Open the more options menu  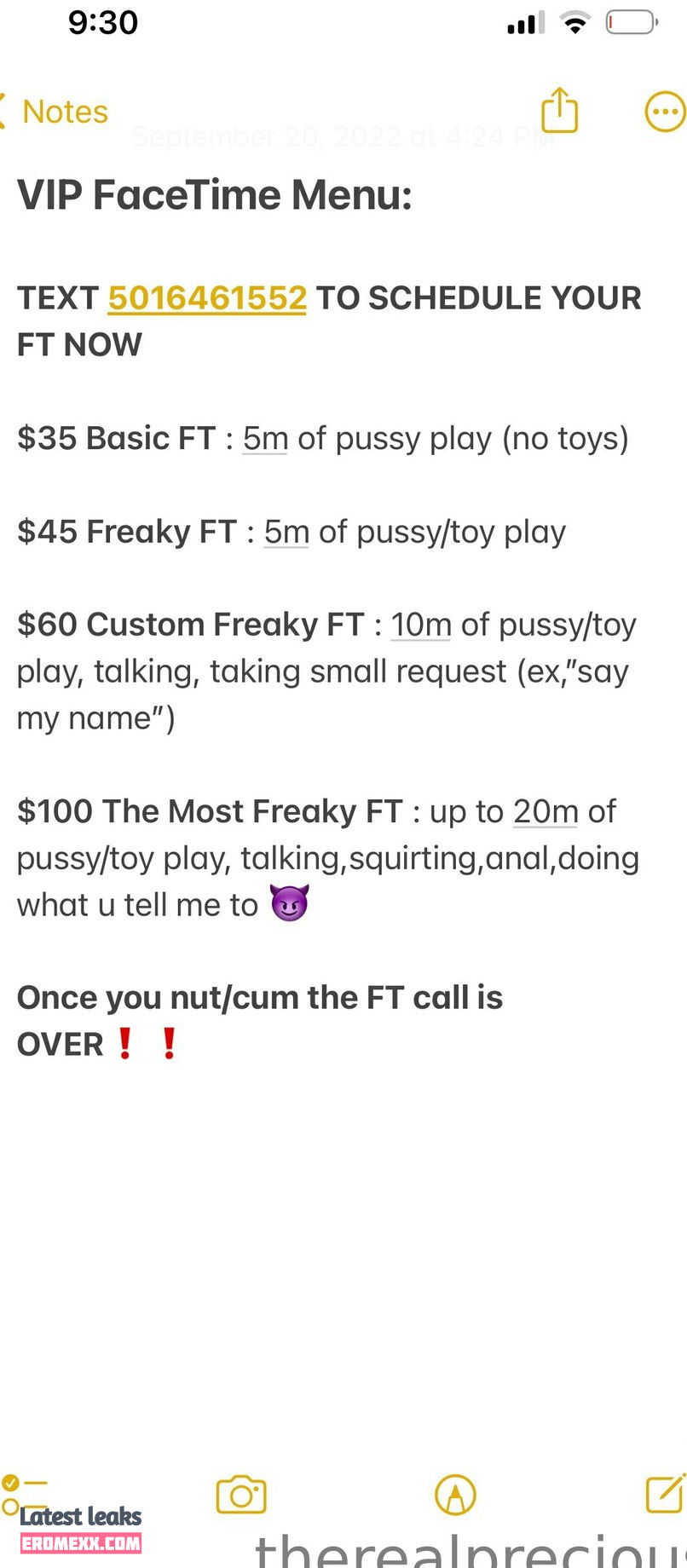click(x=664, y=112)
